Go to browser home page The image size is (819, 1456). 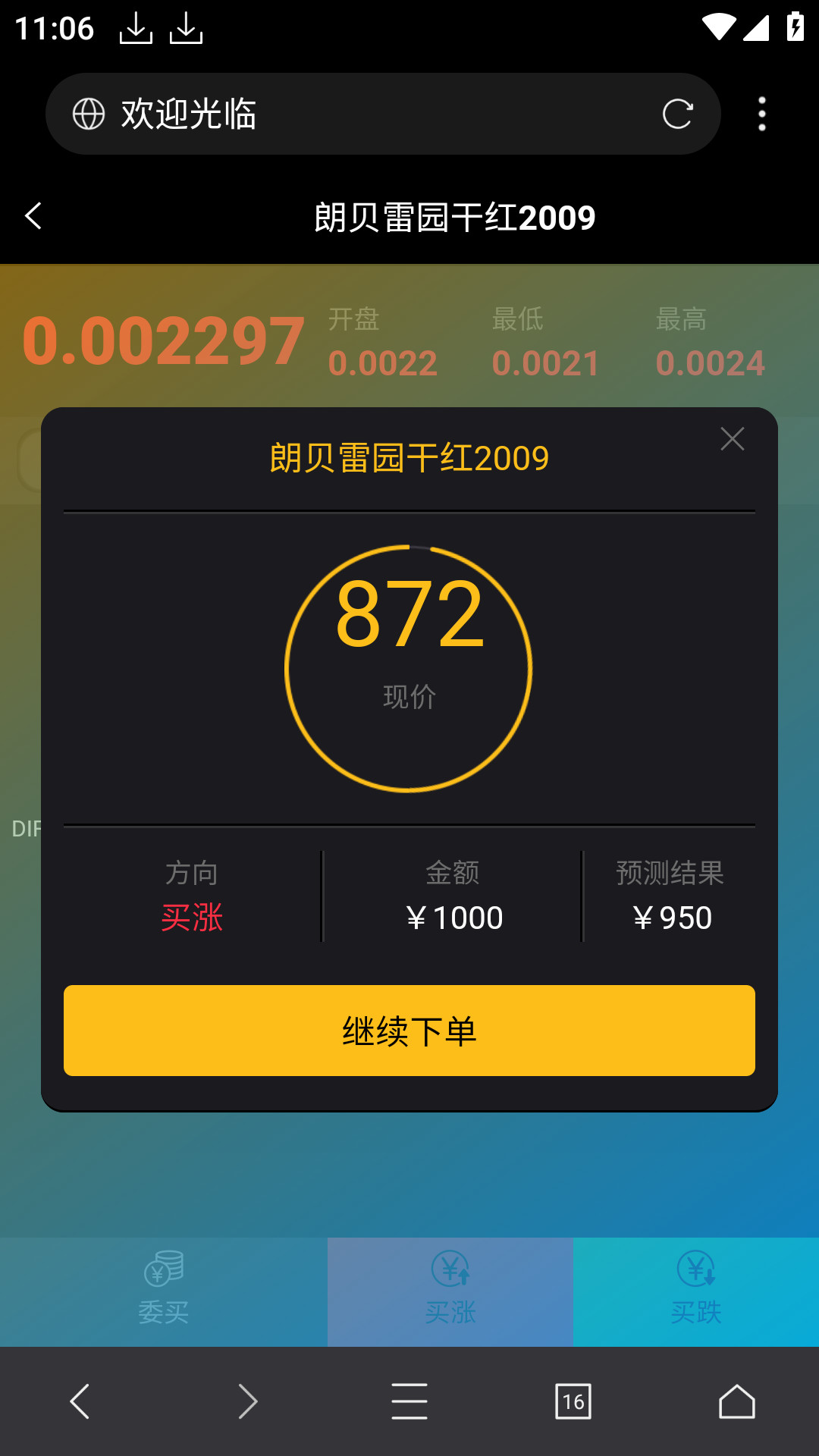(737, 1401)
